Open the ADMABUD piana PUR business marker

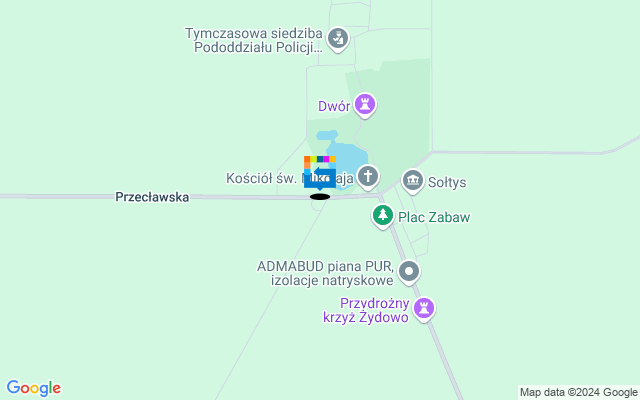click(409, 271)
